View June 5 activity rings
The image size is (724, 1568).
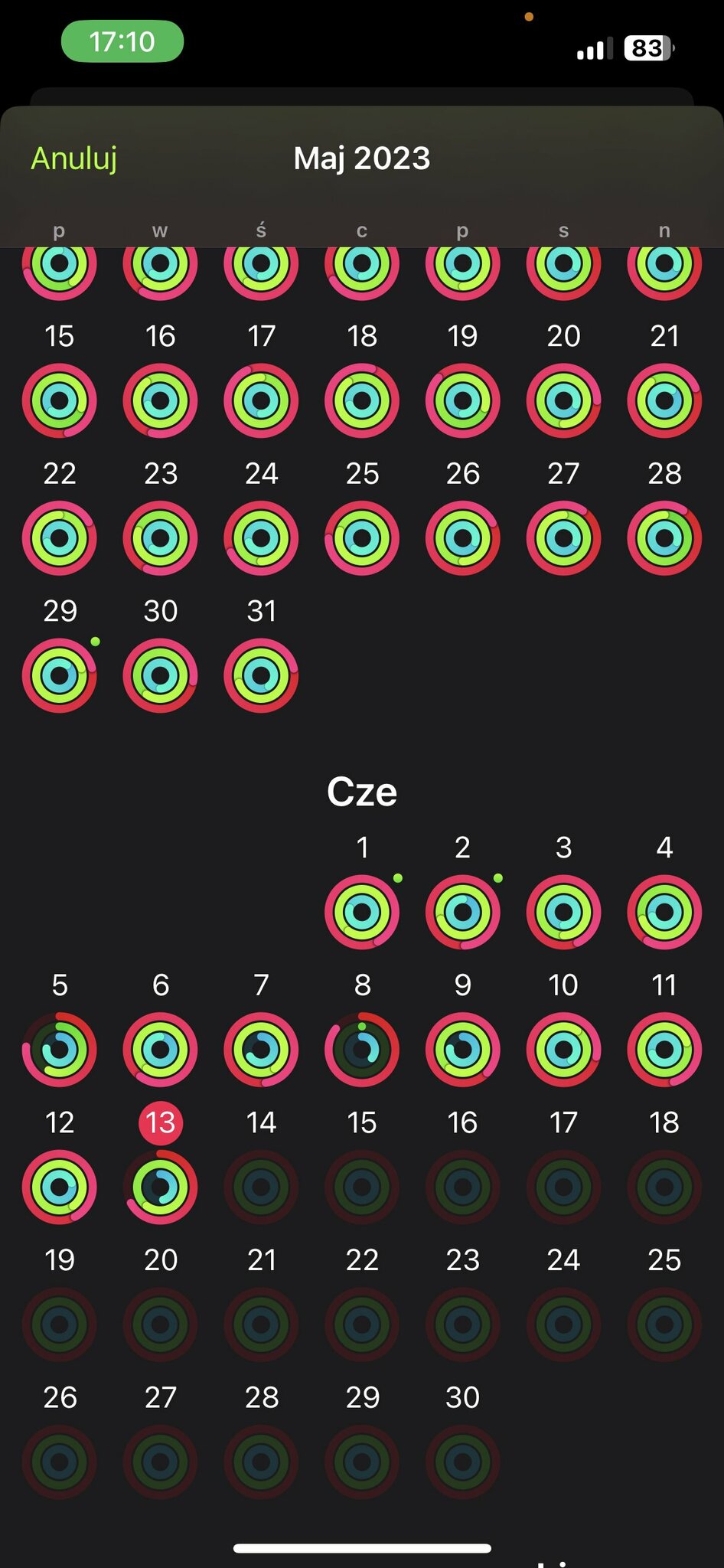[x=60, y=1050]
